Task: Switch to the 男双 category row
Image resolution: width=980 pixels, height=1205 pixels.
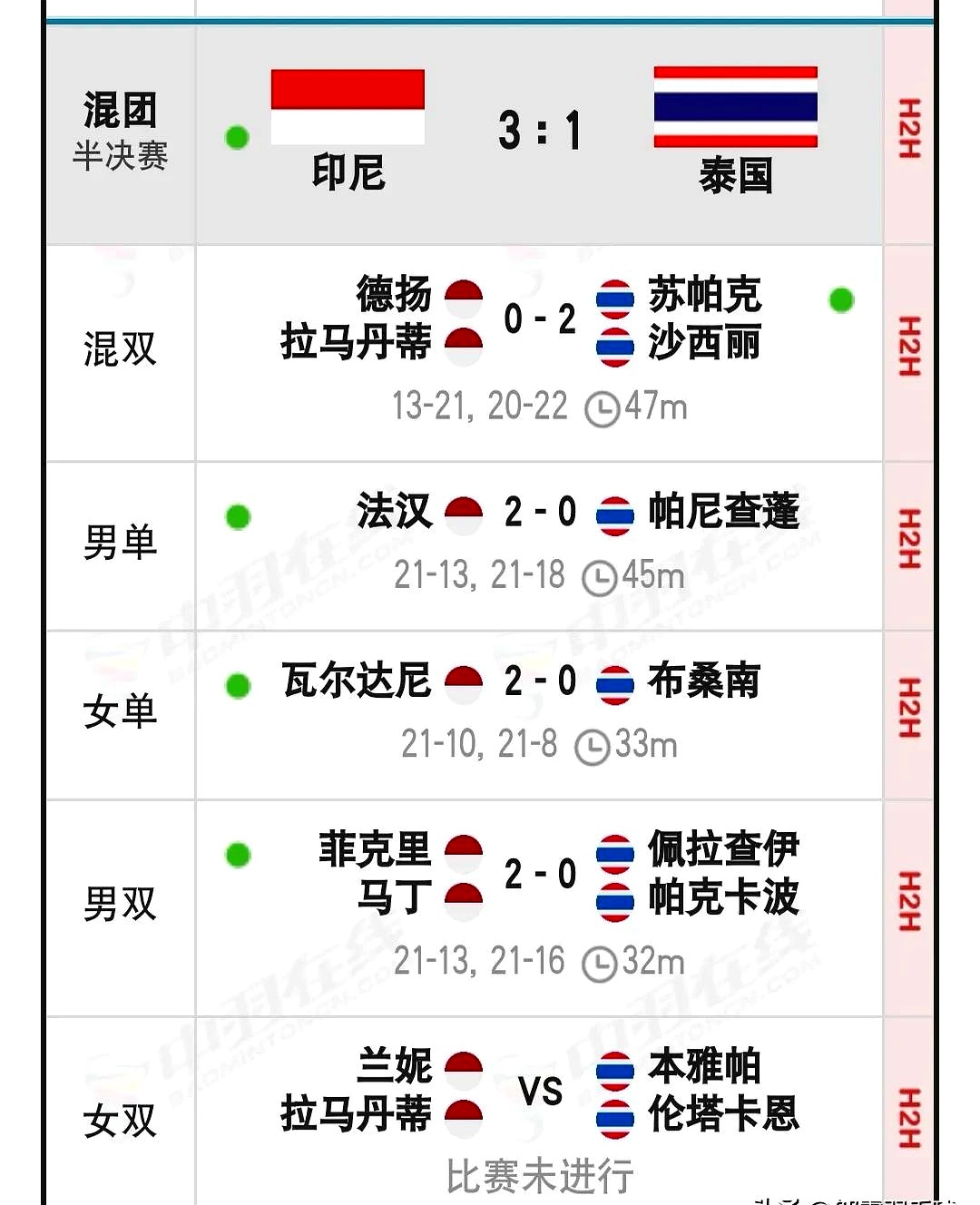Action: [120, 903]
